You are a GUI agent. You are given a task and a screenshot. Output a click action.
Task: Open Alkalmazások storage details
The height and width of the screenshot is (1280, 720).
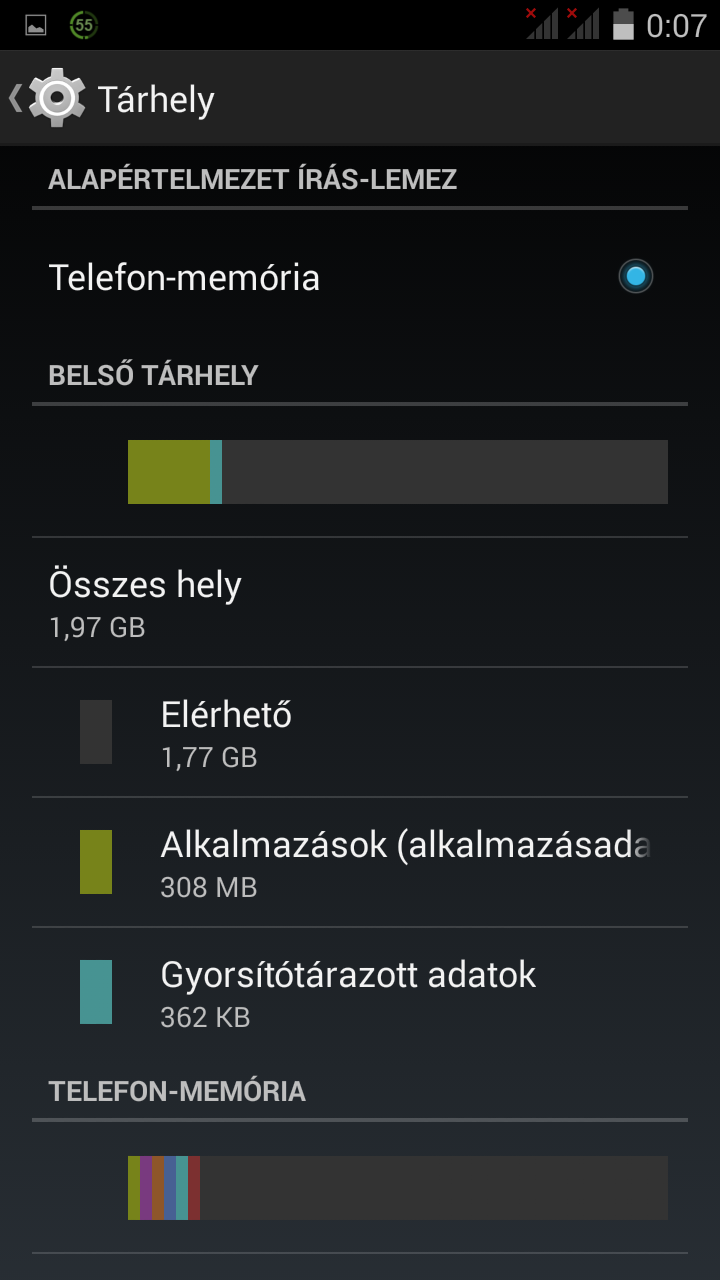coord(360,863)
